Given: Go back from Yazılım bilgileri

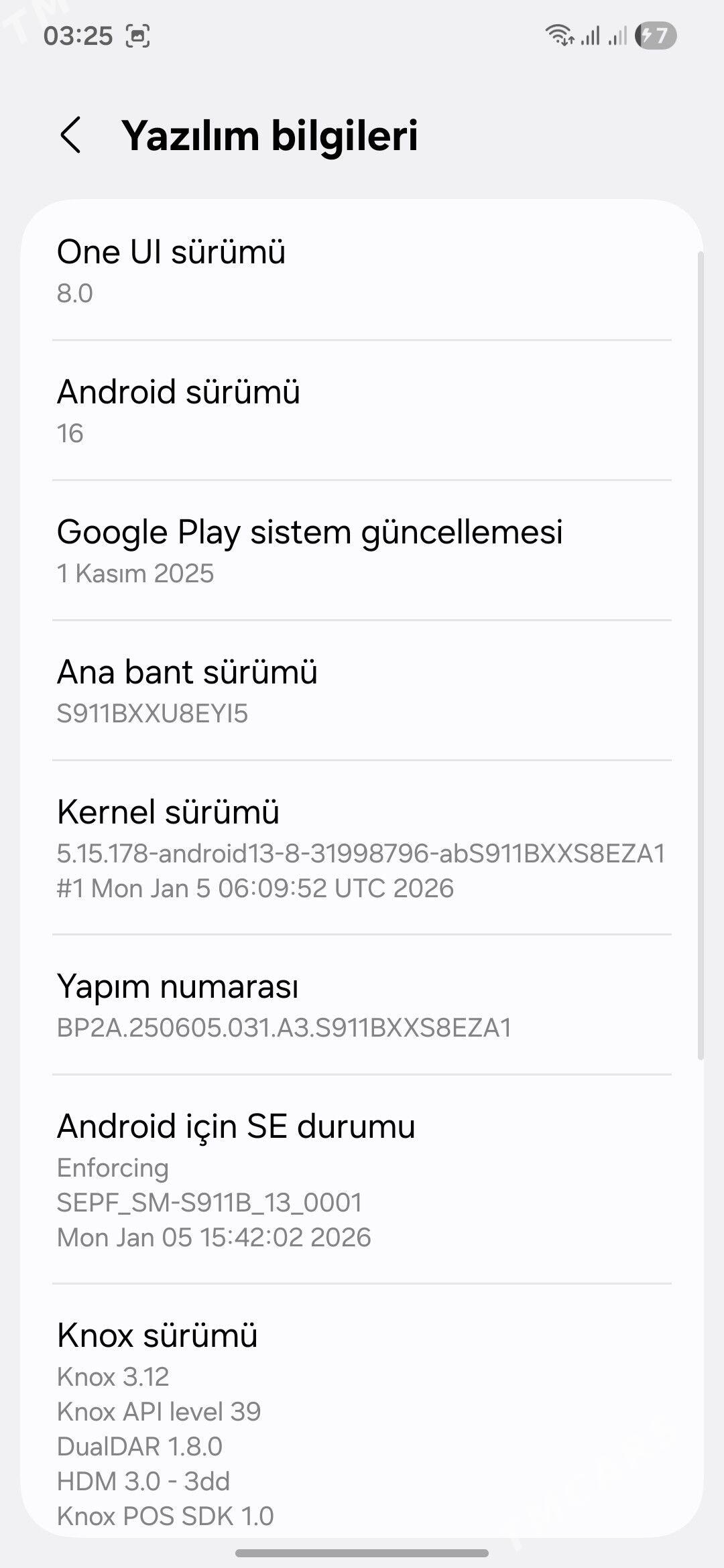Looking at the screenshot, I should pos(71,135).
